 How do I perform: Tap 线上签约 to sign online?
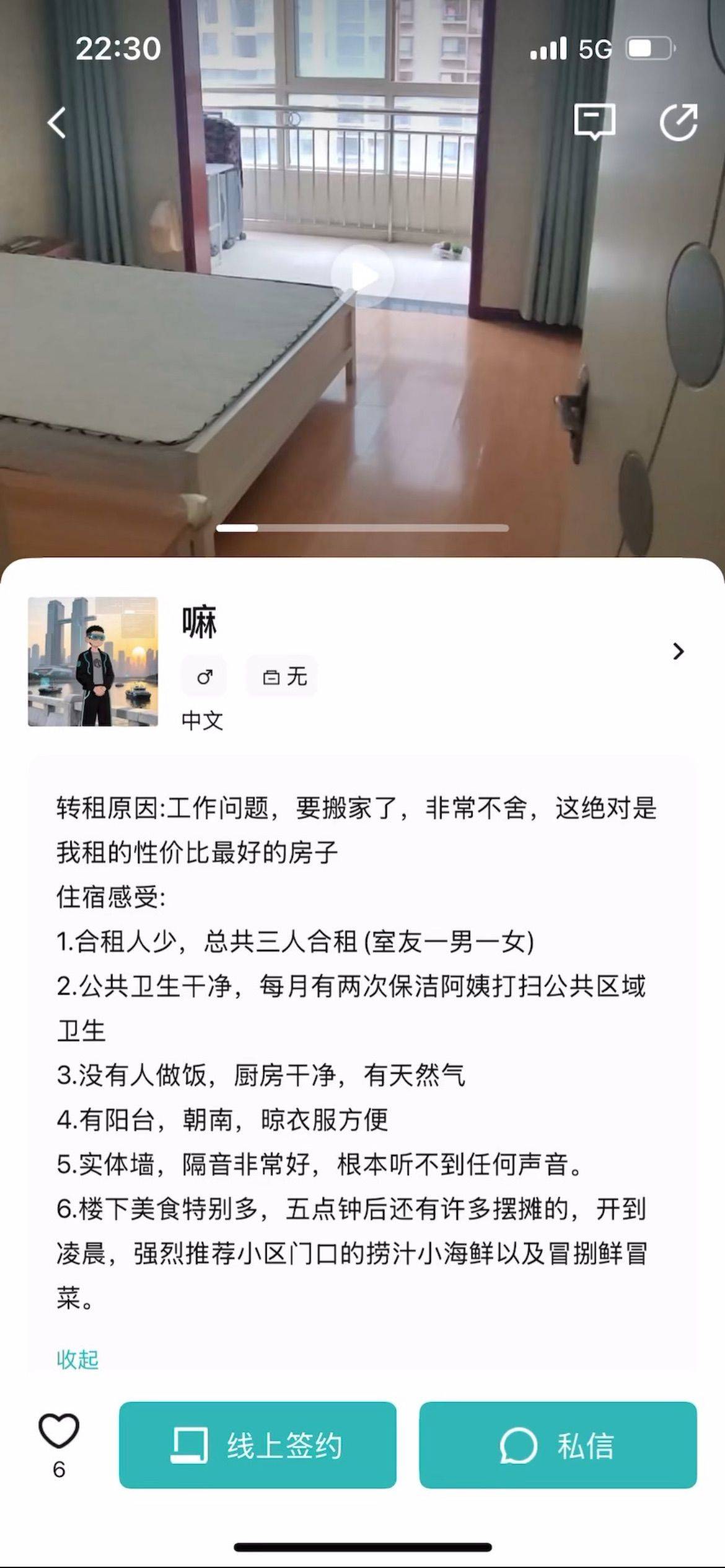click(258, 1445)
